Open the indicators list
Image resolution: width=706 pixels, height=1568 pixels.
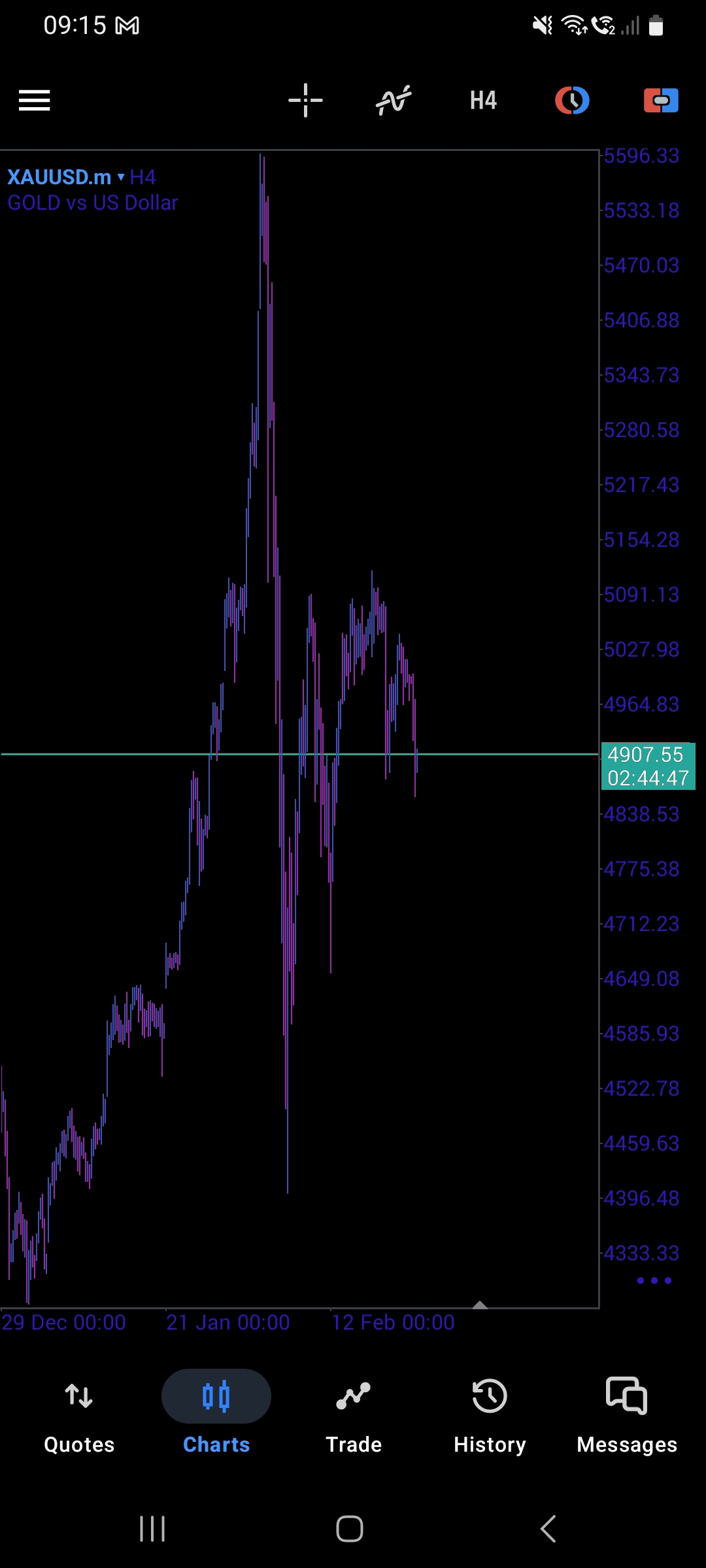(x=394, y=101)
